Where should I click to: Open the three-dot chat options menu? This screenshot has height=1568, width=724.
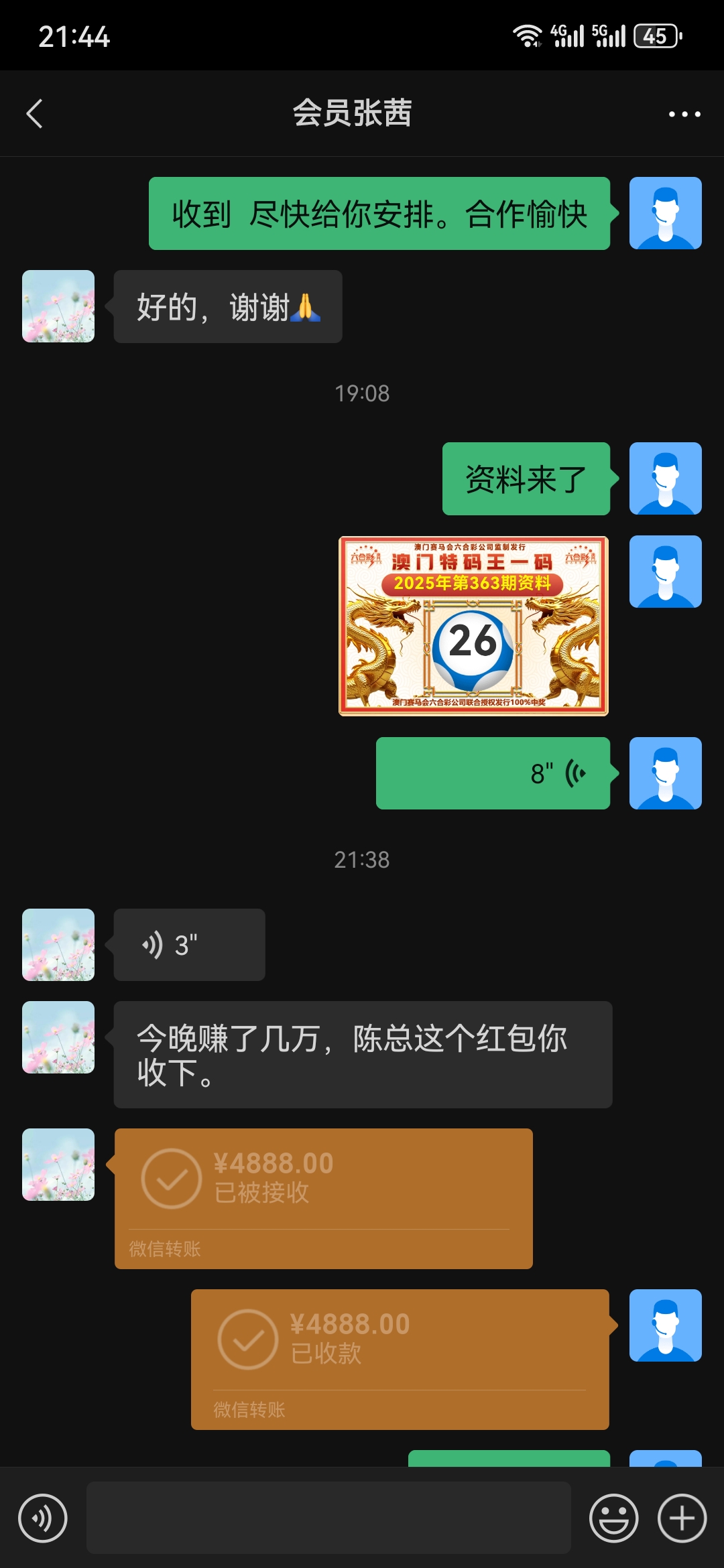pos(684,114)
